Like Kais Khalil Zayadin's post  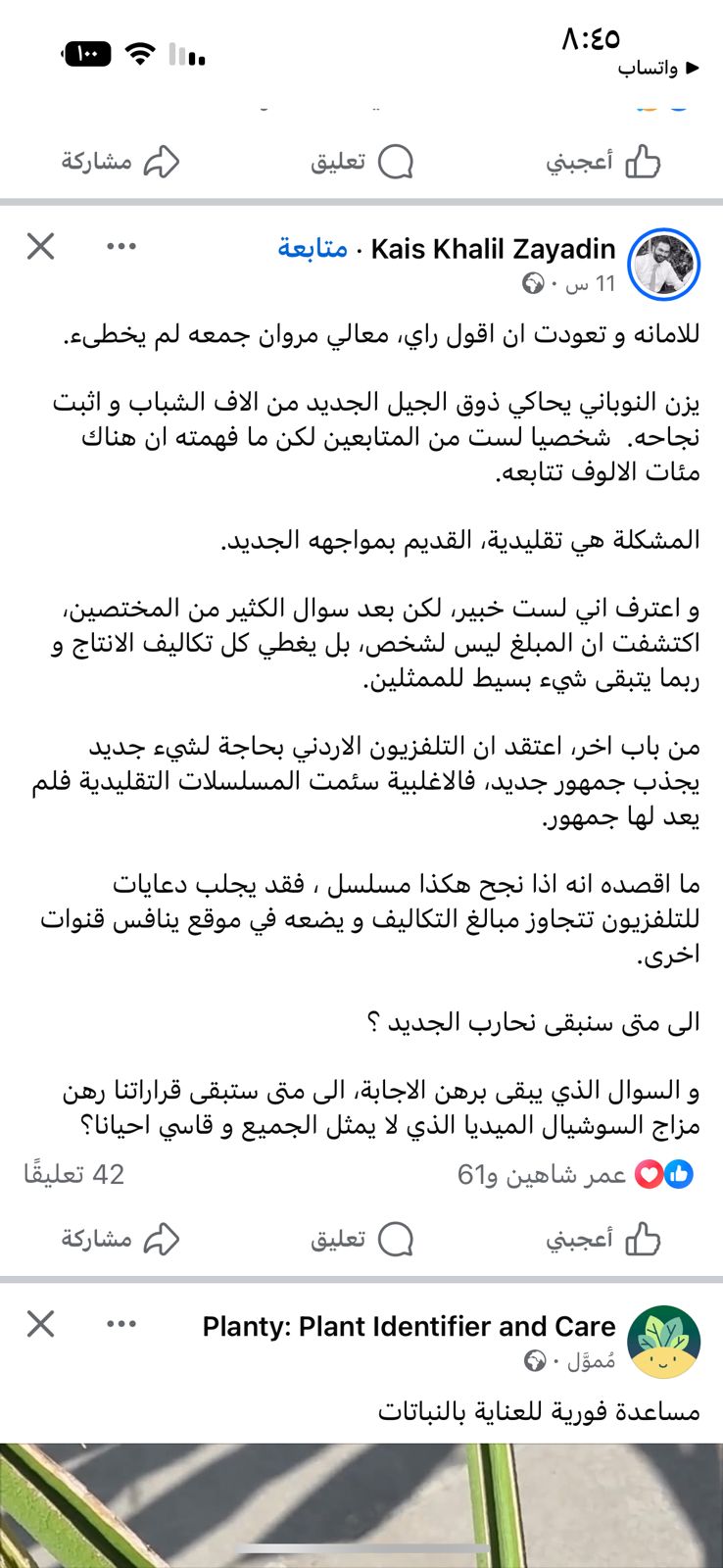602,1239
